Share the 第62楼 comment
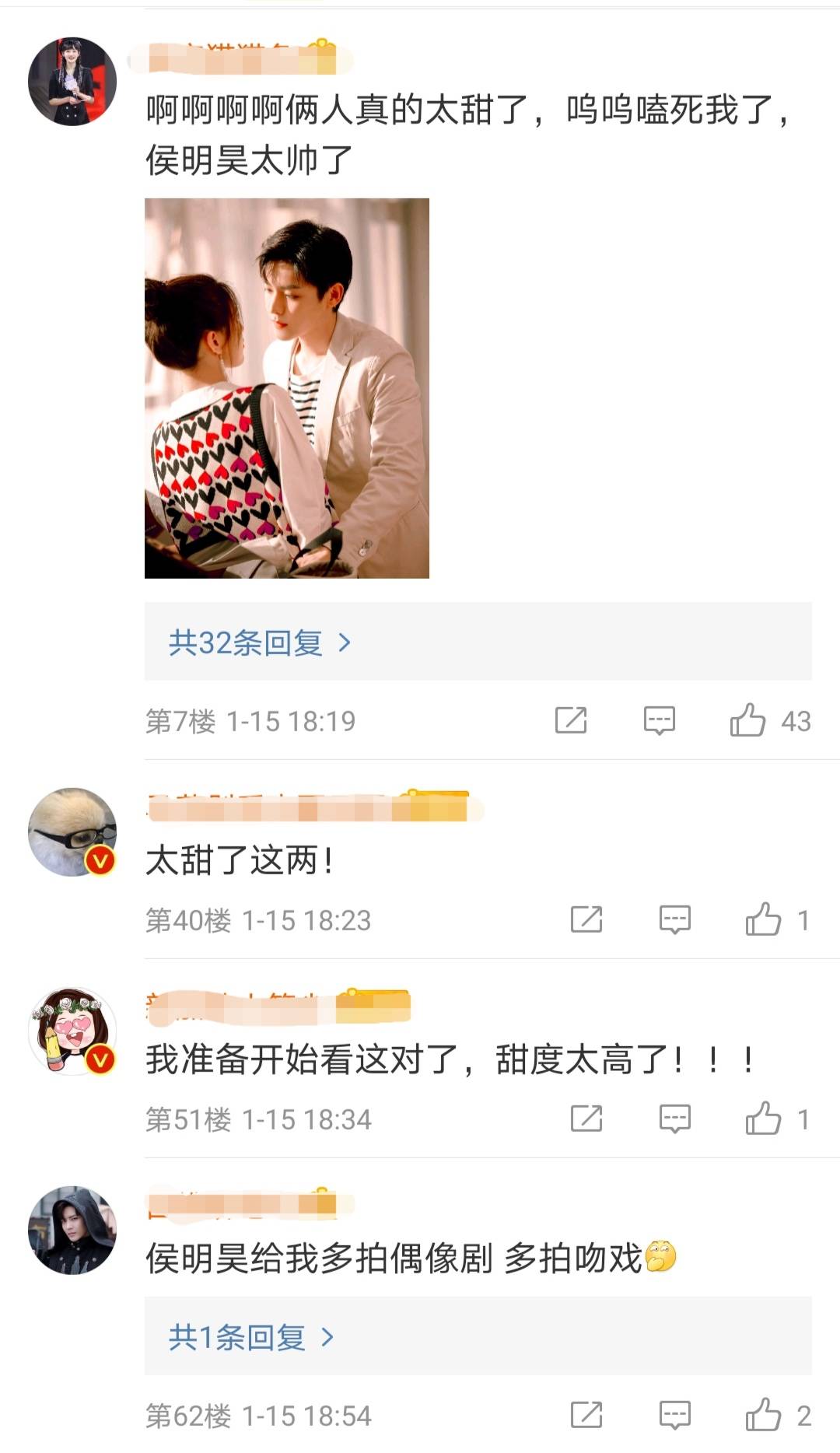The height and width of the screenshot is (1453, 840). coord(586,1415)
